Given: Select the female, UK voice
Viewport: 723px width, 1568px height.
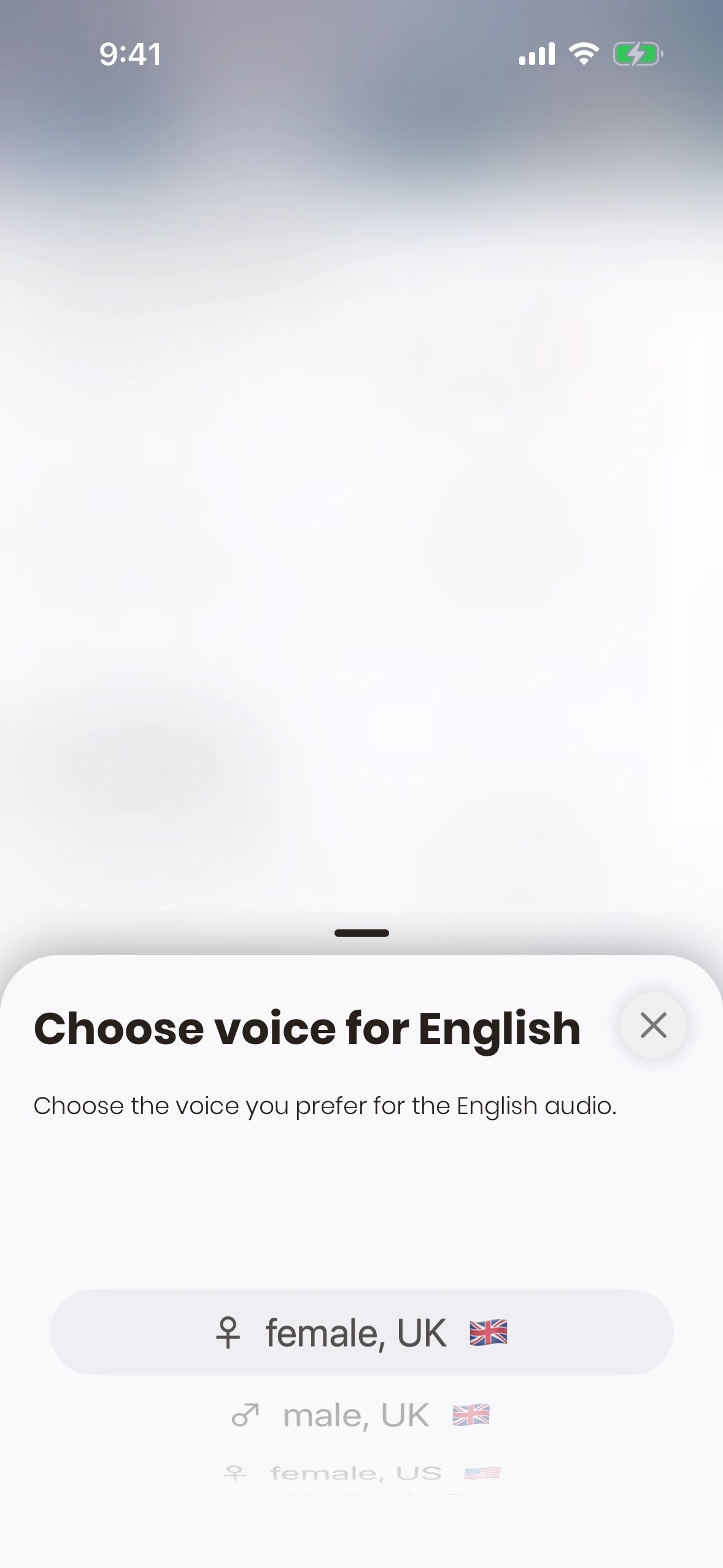Looking at the screenshot, I should [x=361, y=1332].
